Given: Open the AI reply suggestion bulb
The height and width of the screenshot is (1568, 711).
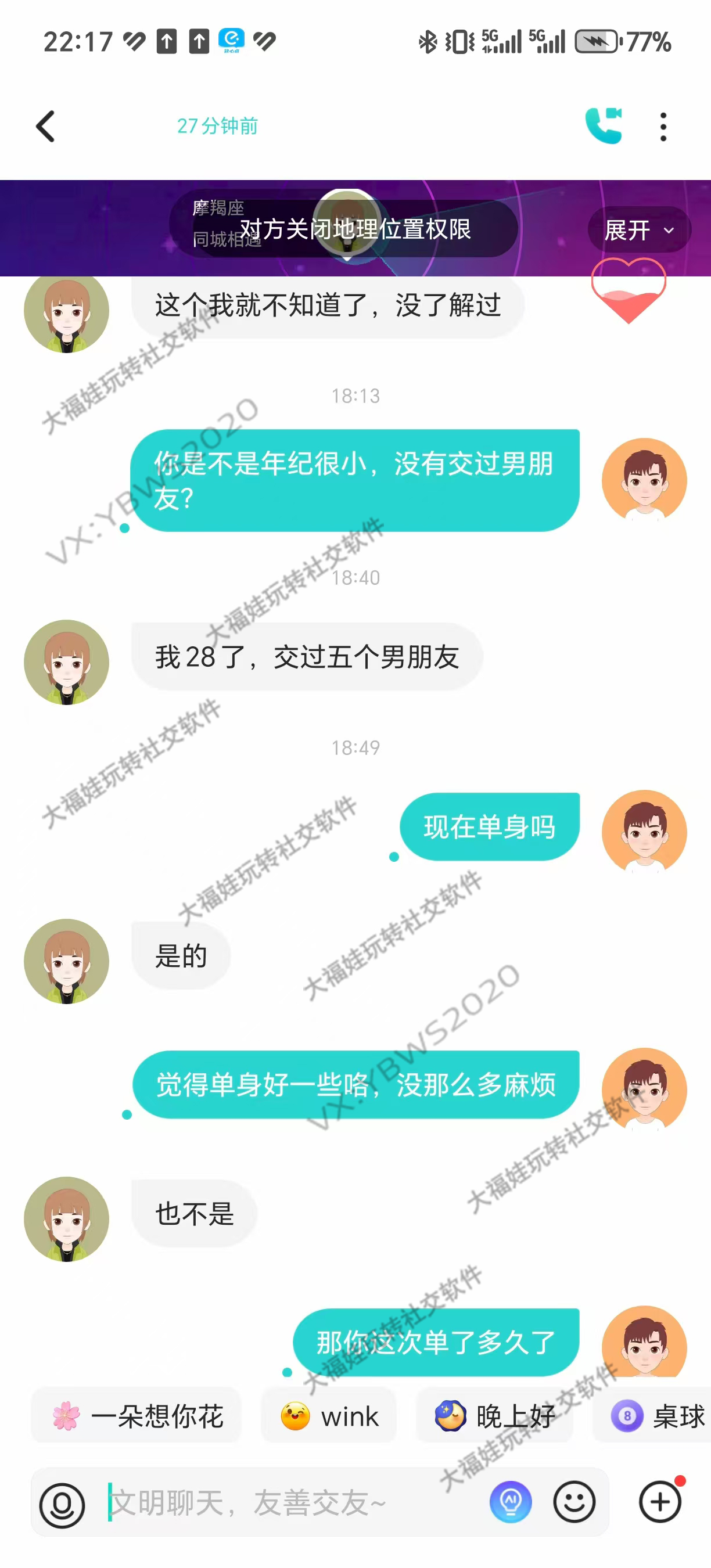Looking at the screenshot, I should (510, 1502).
